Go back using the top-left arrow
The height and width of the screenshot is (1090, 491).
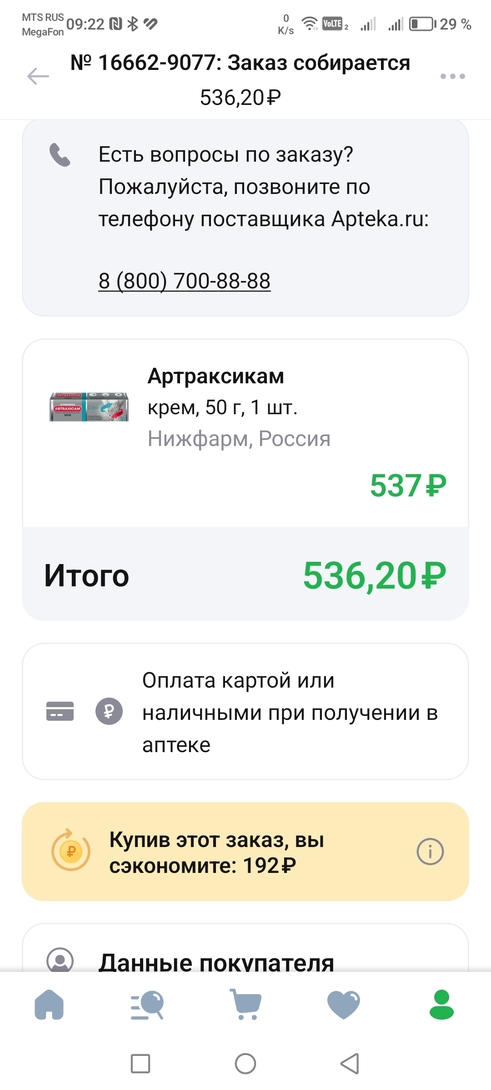tap(38, 76)
